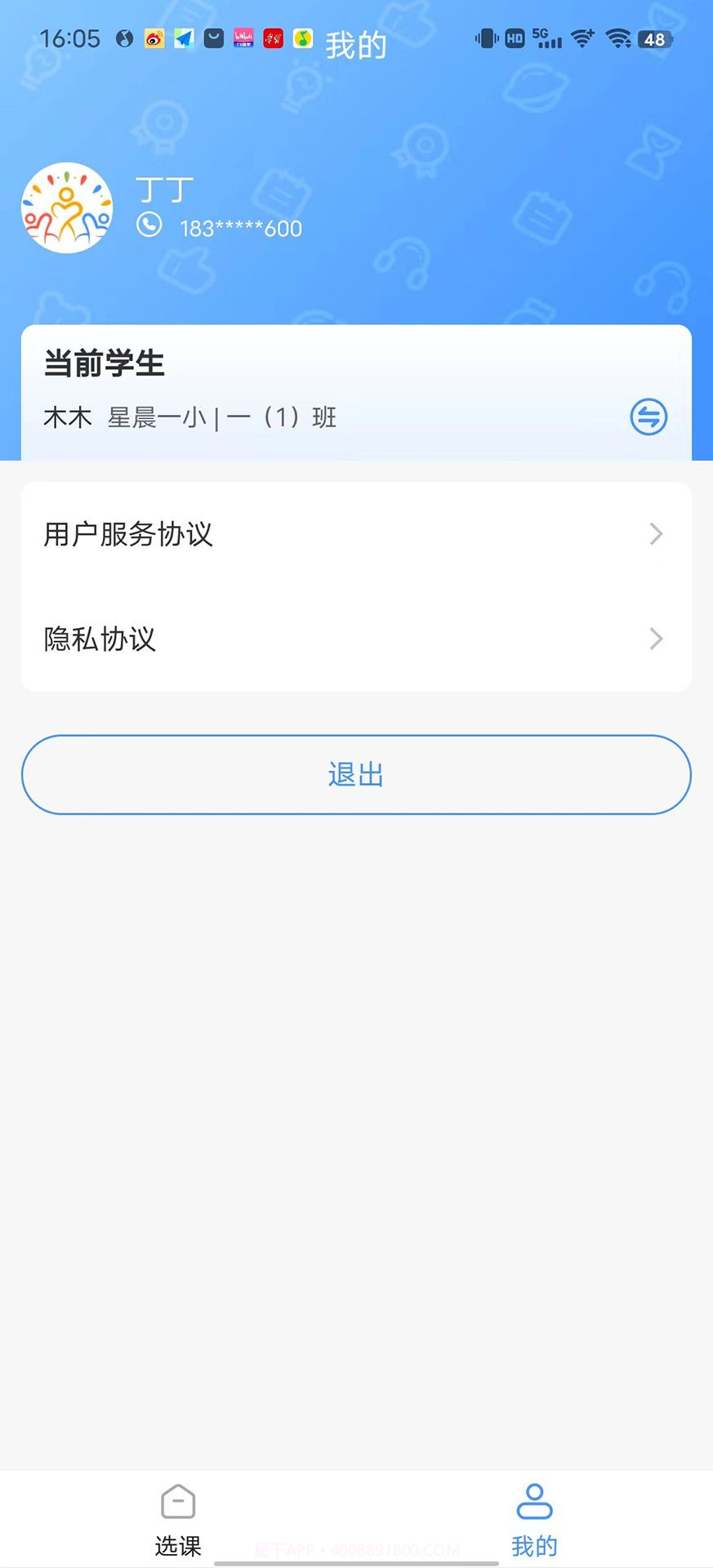The image size is (713, 1568).
Task: Open Bilibili from the status bar
Action: (x=243, y=38)
